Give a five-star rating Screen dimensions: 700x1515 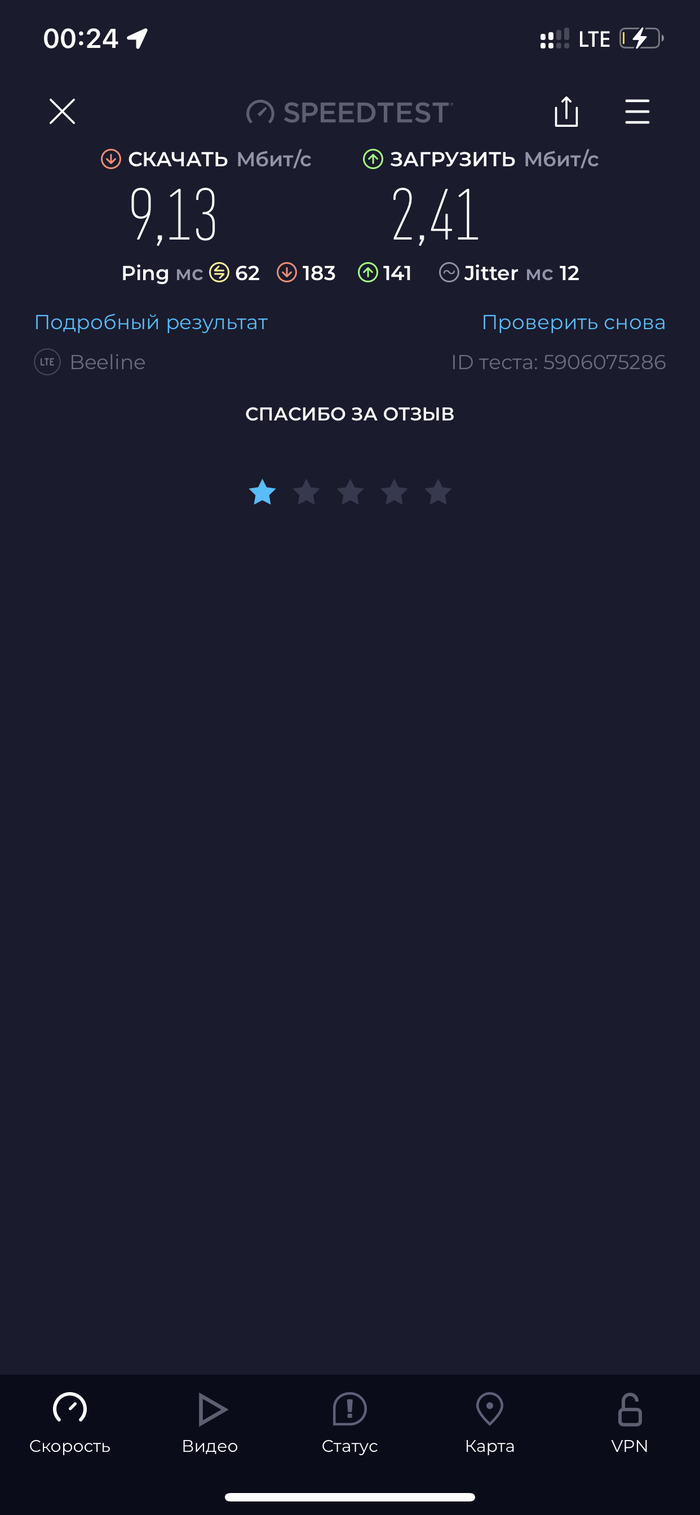(438, 492)
